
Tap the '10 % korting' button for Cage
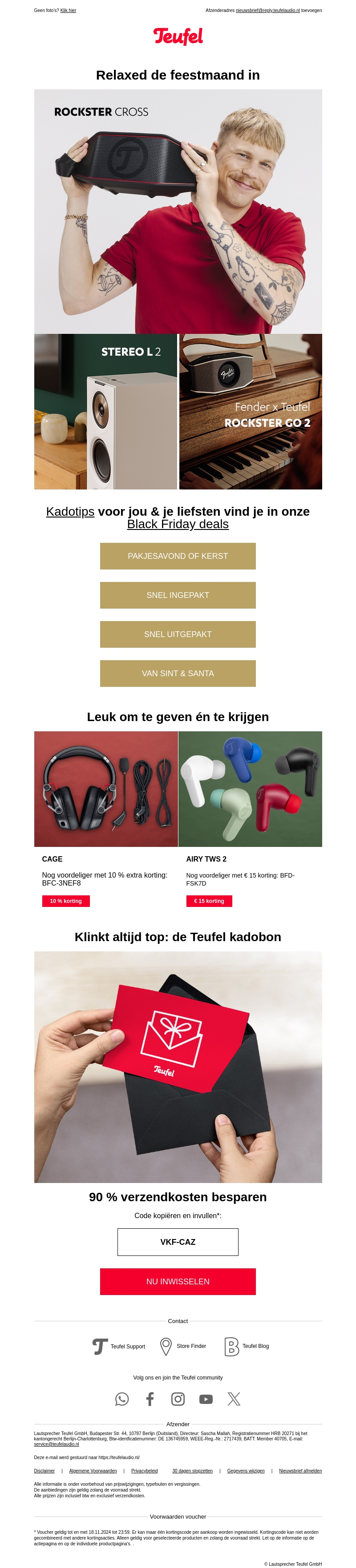pos(66,900)
